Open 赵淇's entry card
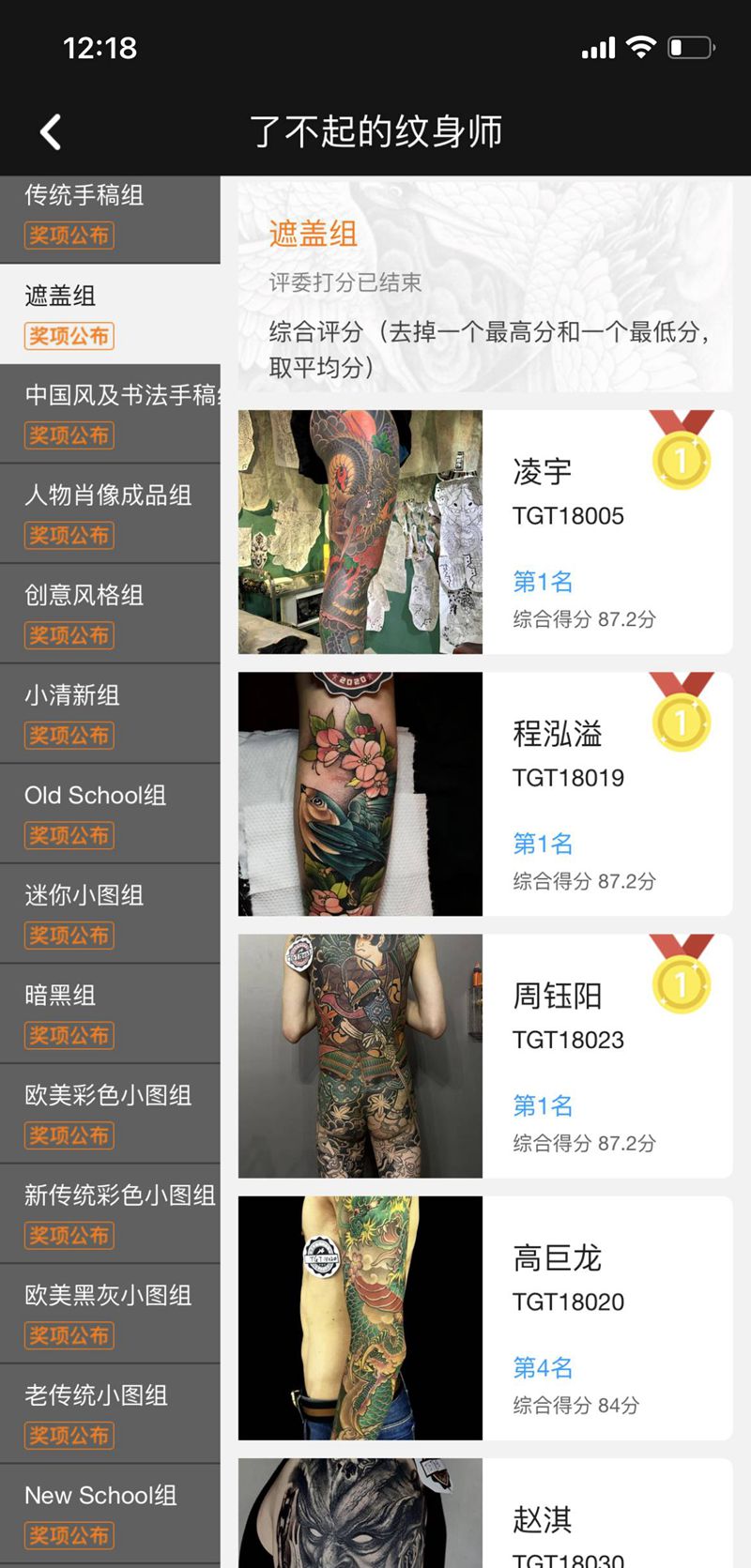This screenshot has height=1568, width=751. (484, 1513)
